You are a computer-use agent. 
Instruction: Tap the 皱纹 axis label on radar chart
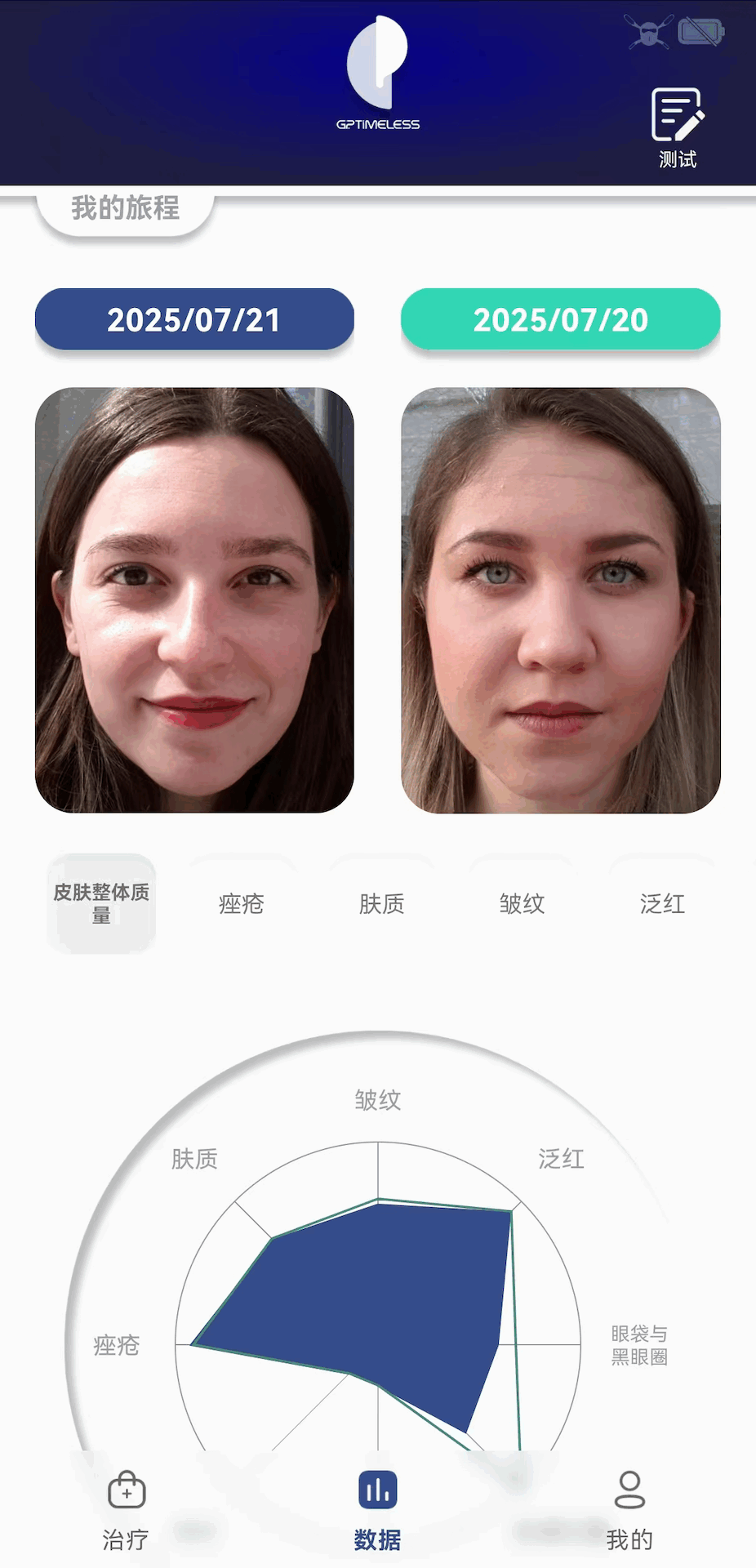point(376,1100)
